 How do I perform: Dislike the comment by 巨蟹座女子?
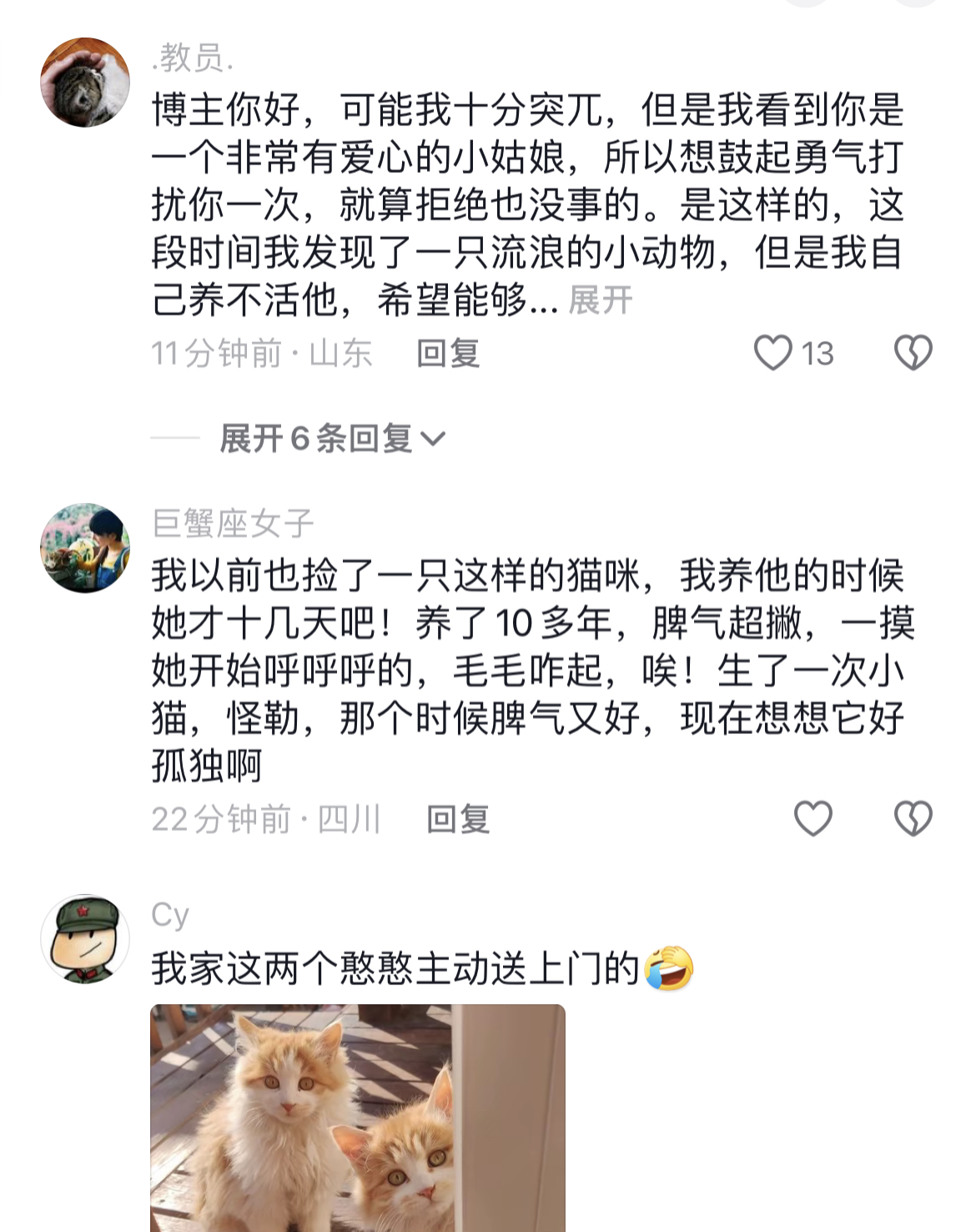pos(913,818)
